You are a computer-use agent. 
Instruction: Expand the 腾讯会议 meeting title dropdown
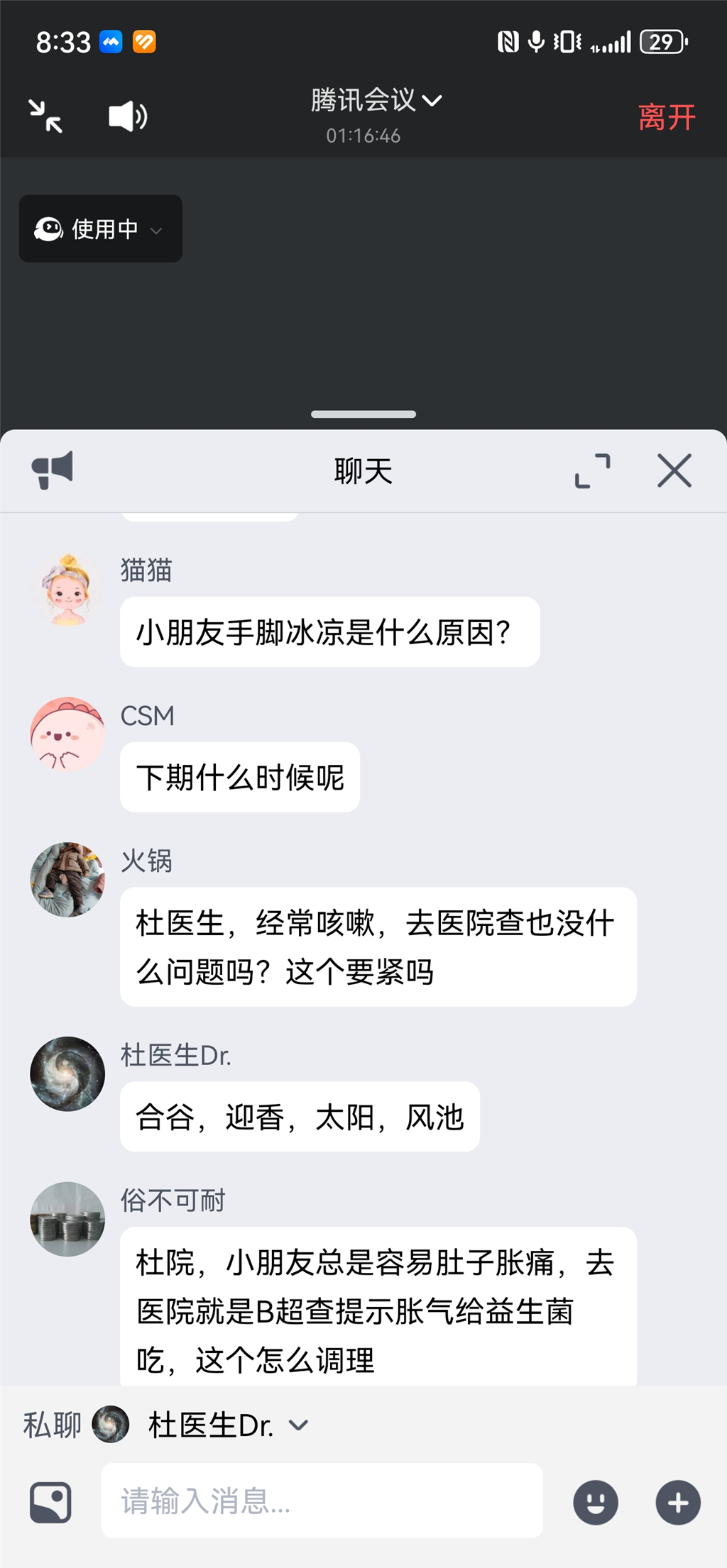(376, 101)
